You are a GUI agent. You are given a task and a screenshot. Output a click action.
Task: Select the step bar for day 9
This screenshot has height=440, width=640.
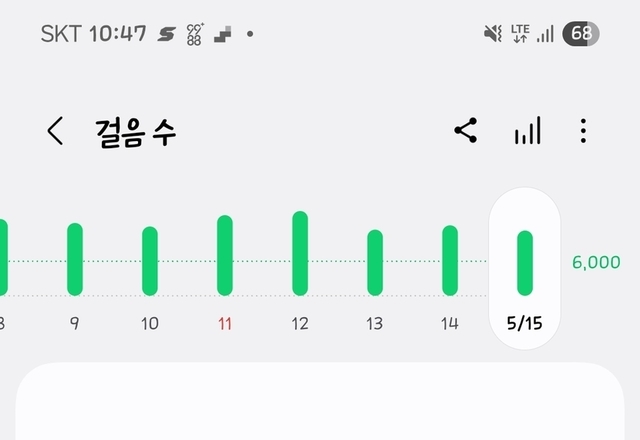click(75, 259)
